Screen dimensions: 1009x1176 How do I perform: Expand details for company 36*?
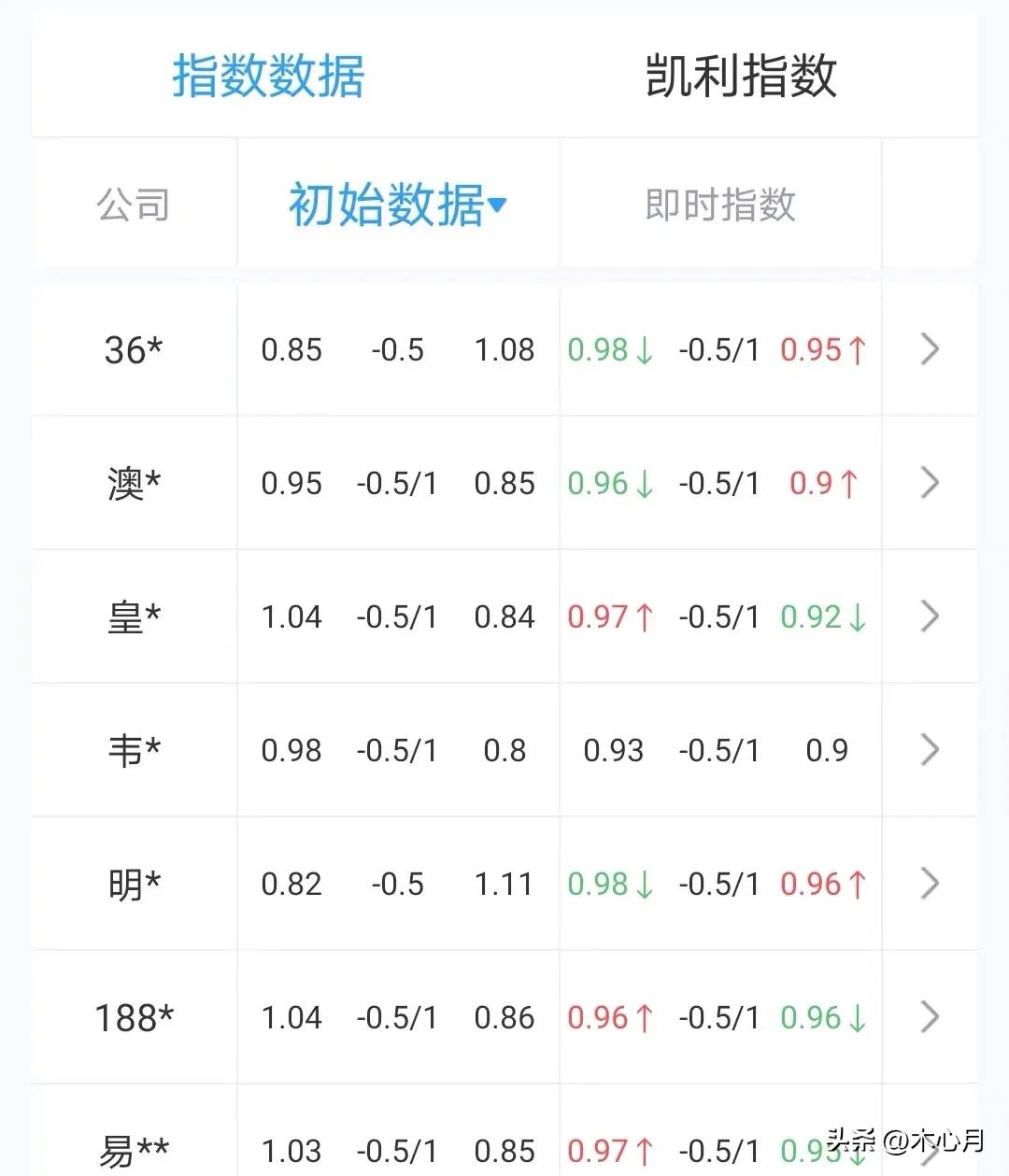point(929,349)
